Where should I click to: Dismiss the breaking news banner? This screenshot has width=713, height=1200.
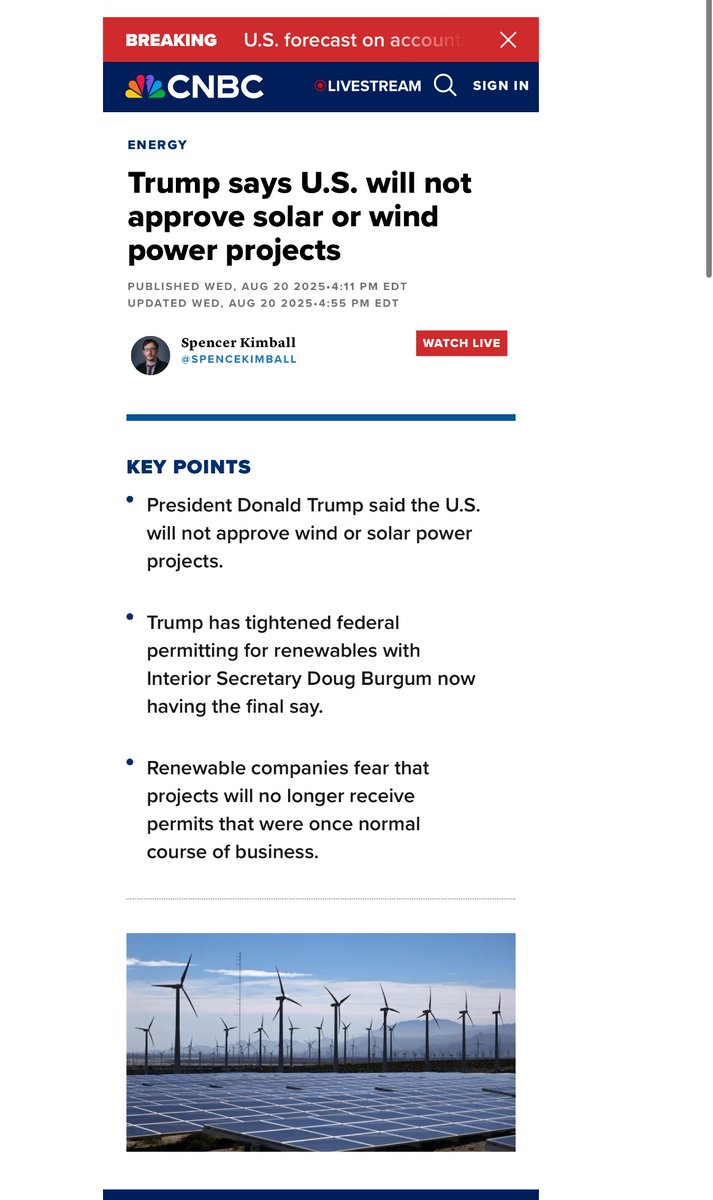(x=508, y=40)
